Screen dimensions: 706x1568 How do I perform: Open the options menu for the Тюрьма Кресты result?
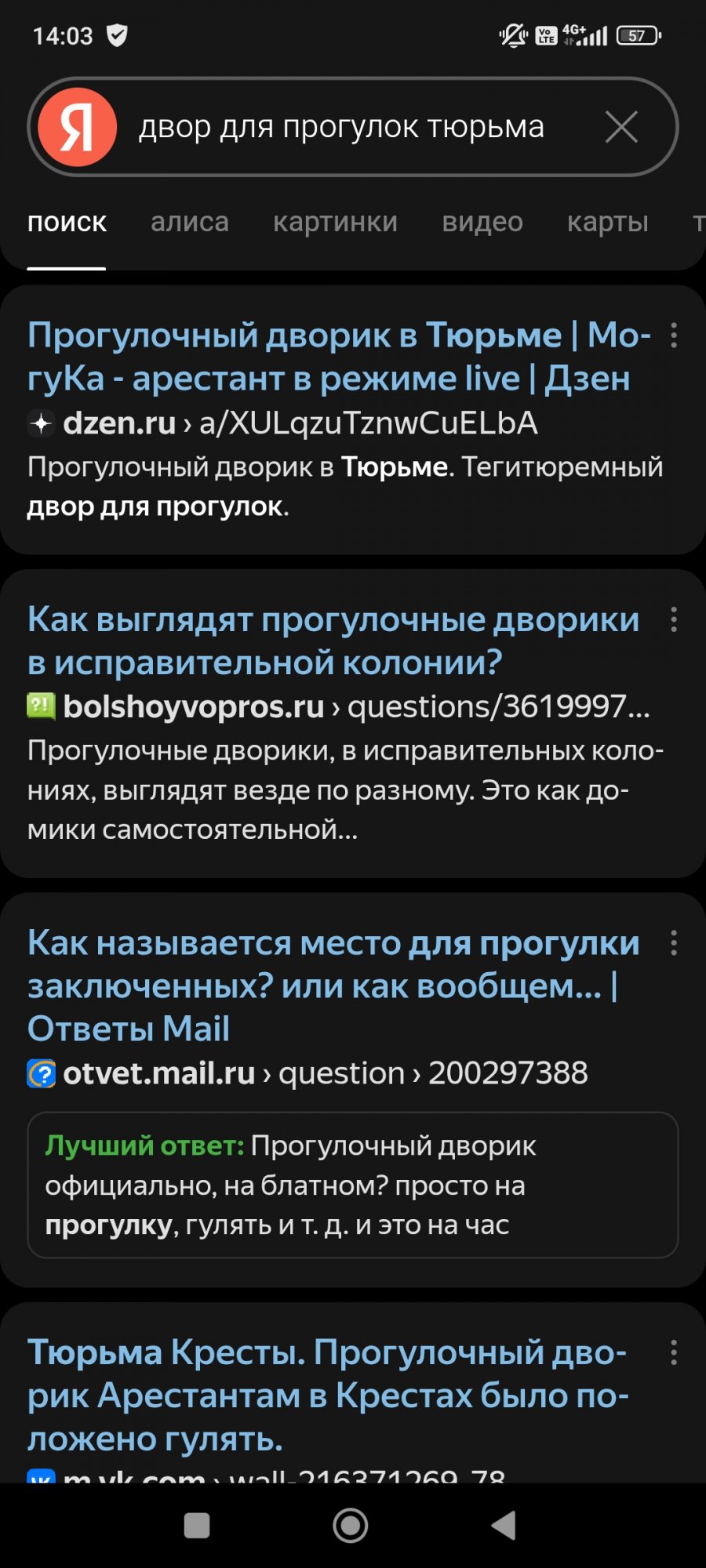click(674, 1353)
